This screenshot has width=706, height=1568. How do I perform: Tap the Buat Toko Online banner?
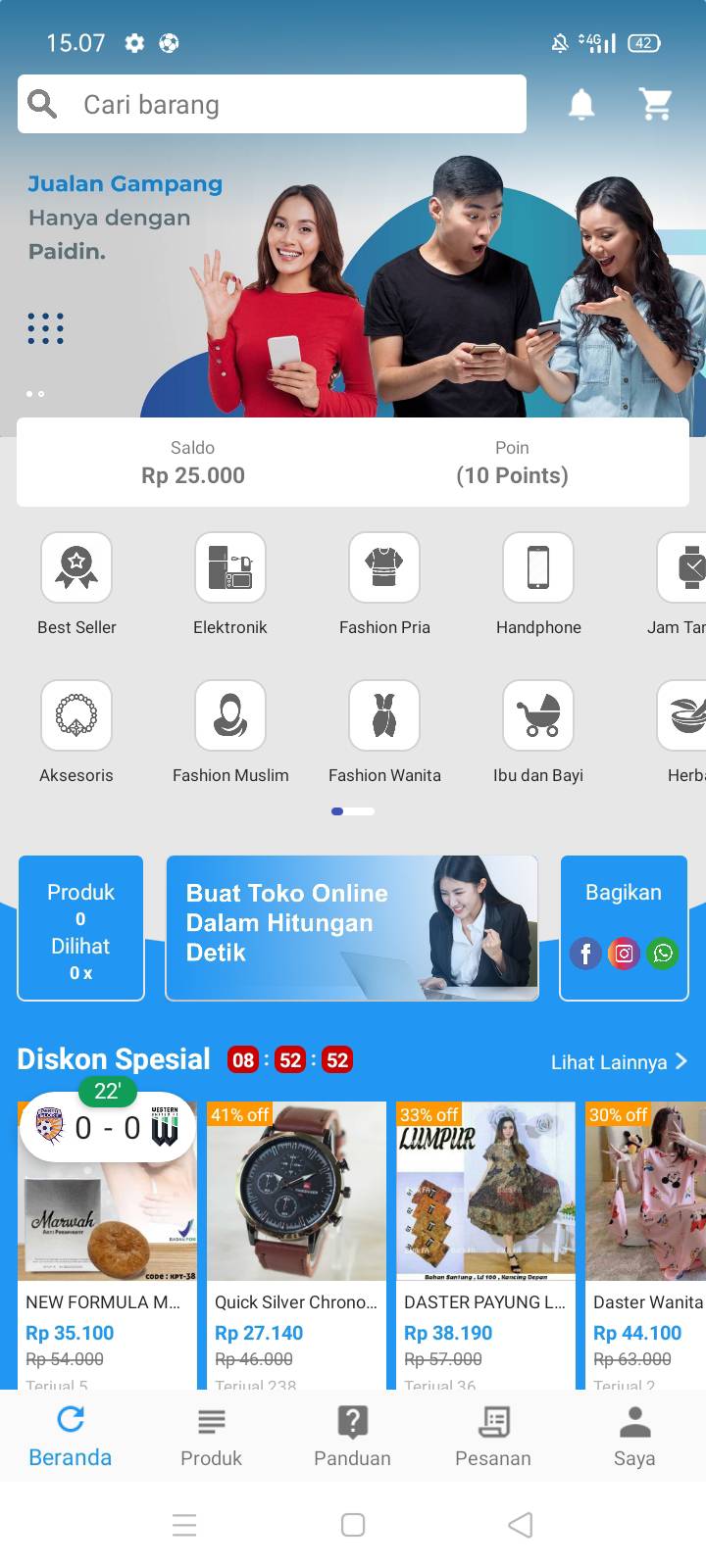(x=352, y=928)
